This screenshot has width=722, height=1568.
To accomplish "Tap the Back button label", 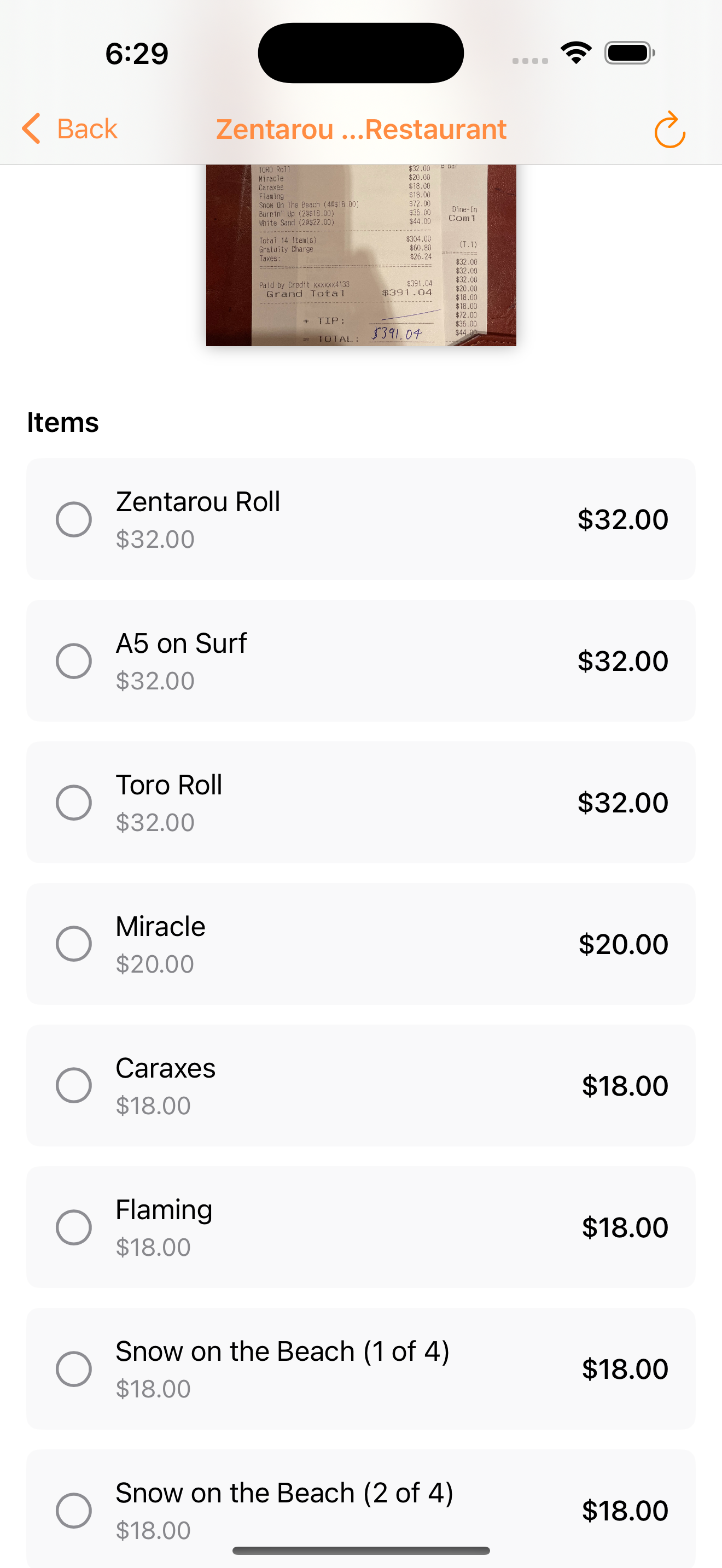I will tap(87, 129).
